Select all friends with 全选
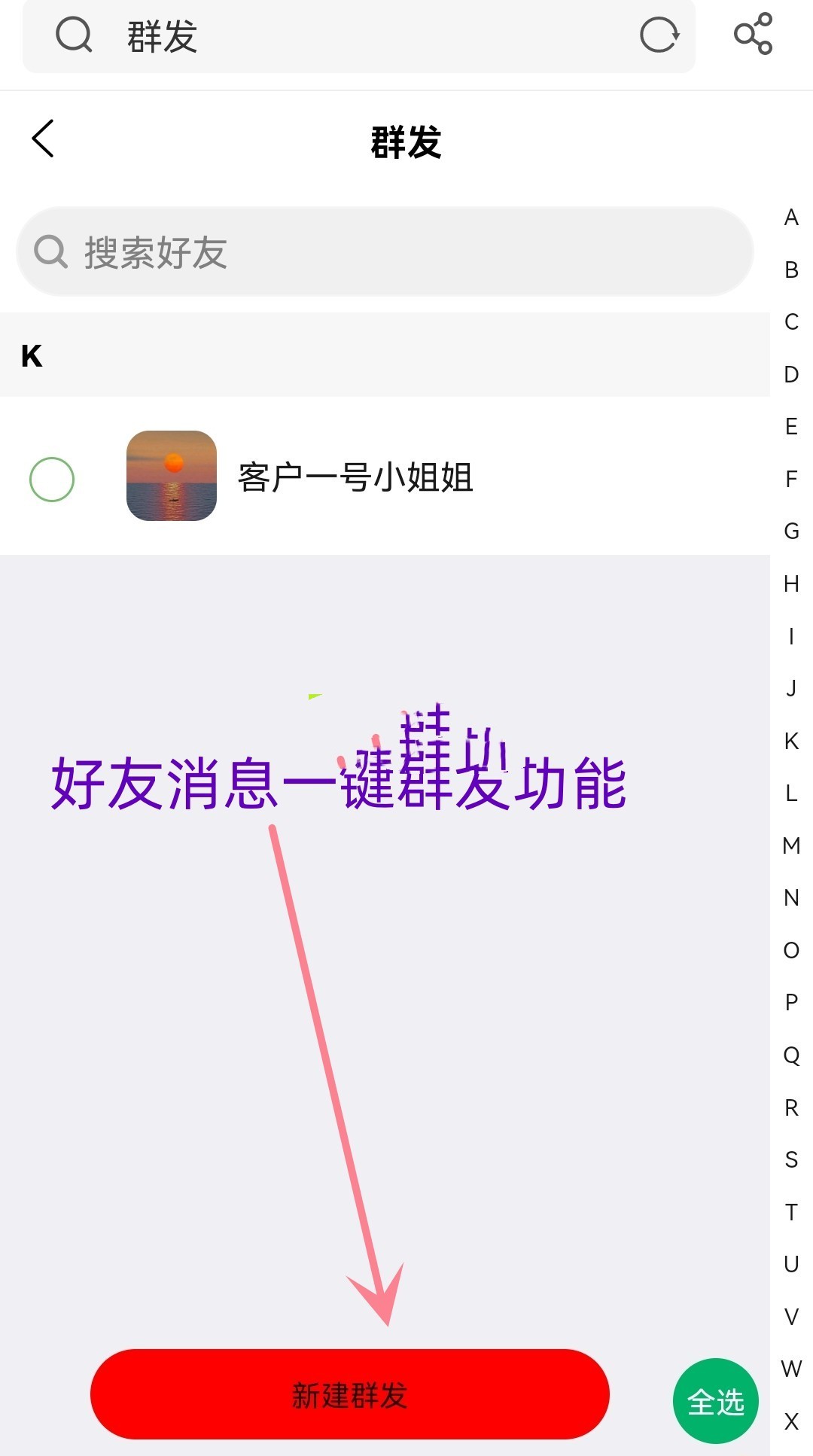This screenshot has width=813, height=1456. pos(715,1401)
